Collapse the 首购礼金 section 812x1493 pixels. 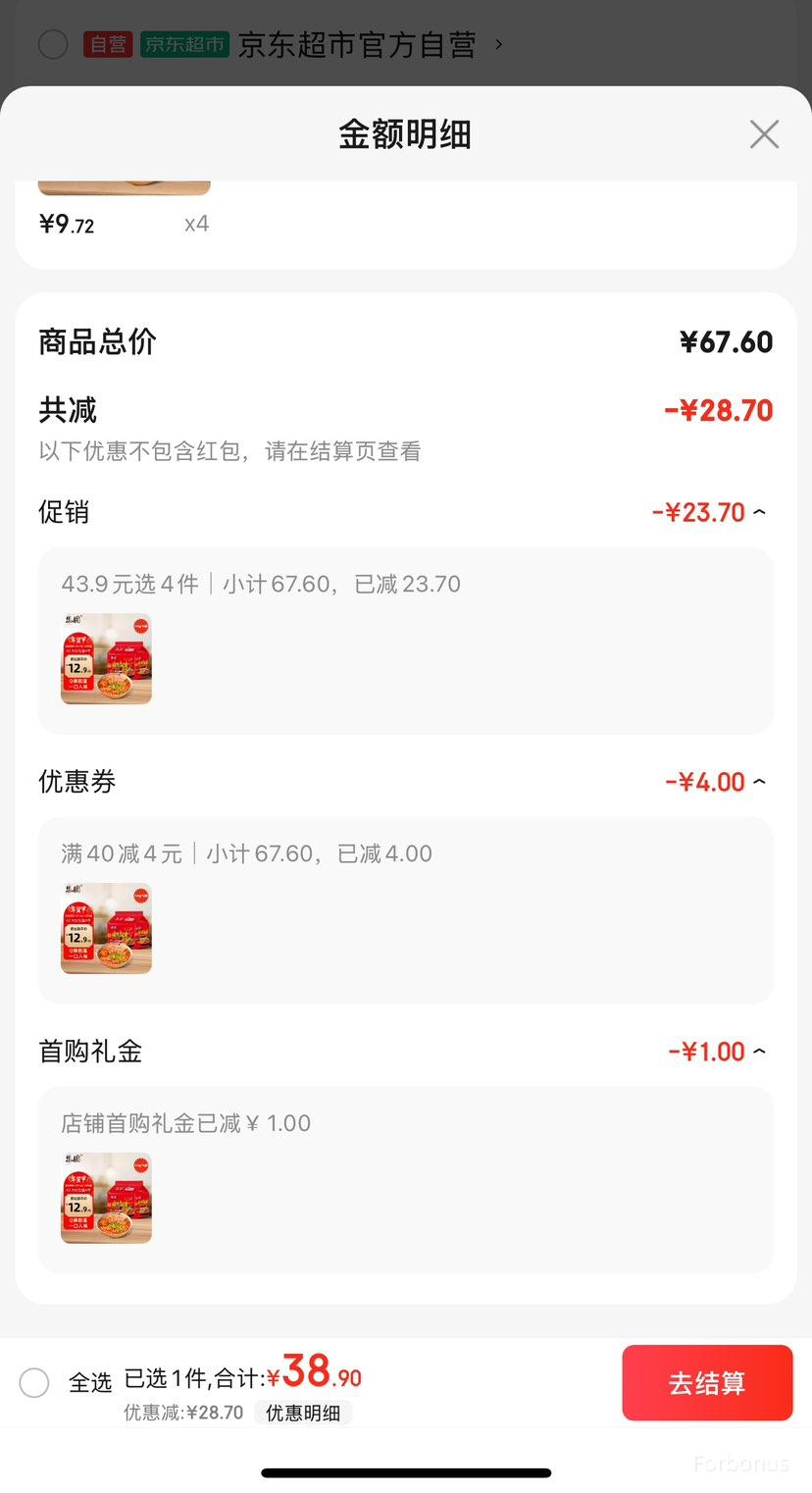pos(760,1051)
